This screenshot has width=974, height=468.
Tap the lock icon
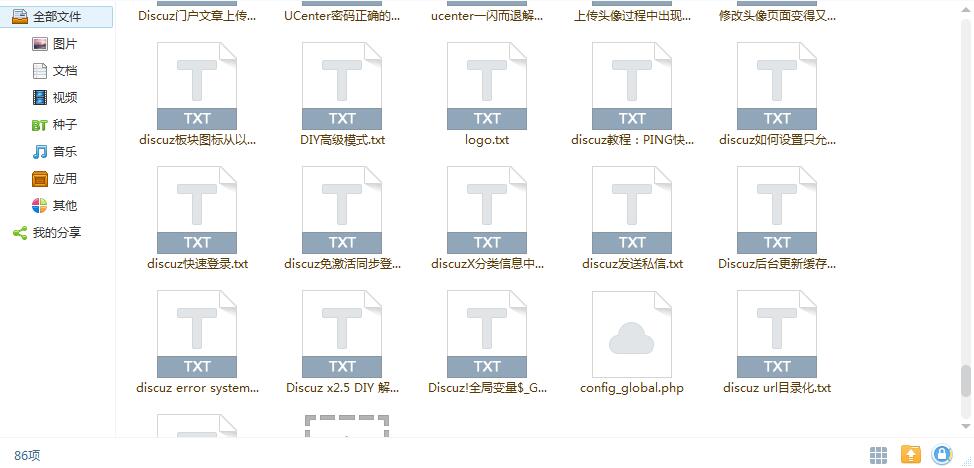pos(941,455)
